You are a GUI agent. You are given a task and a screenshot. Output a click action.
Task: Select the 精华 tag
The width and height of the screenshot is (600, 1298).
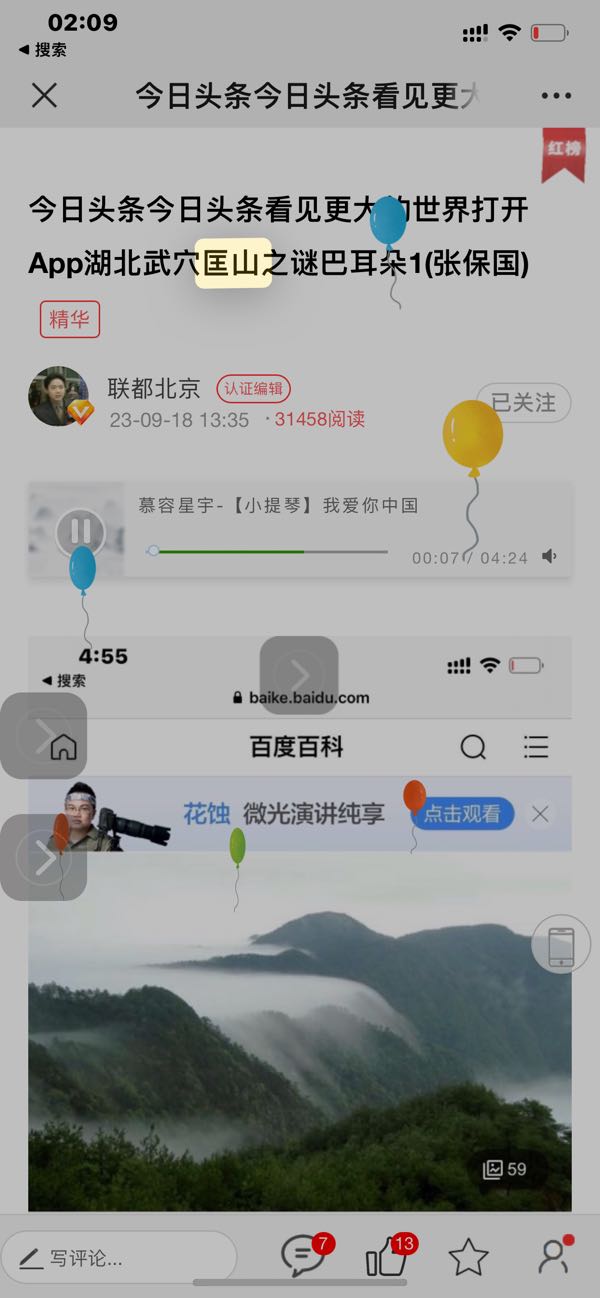click(x=70, y=319)
